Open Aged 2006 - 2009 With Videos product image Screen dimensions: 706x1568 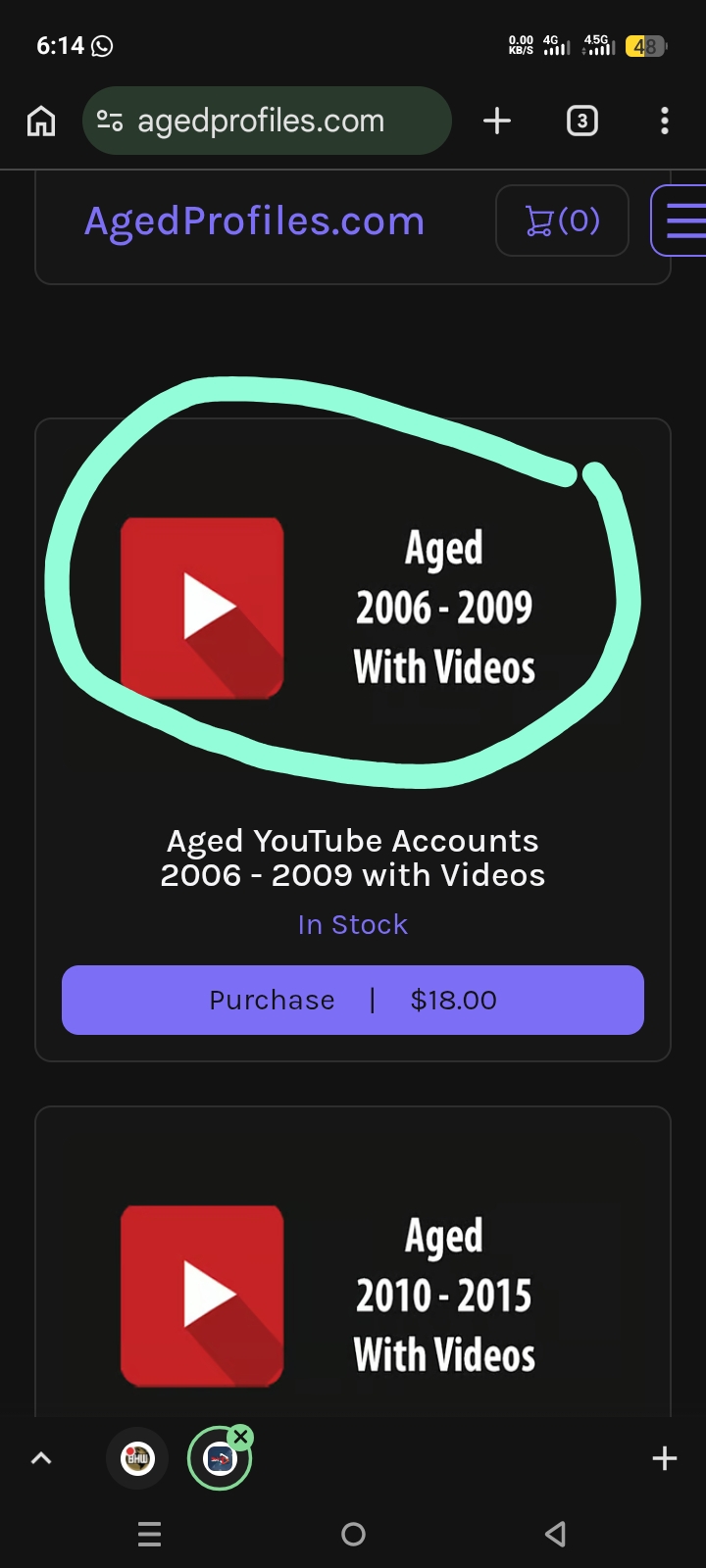click(353, 608)
